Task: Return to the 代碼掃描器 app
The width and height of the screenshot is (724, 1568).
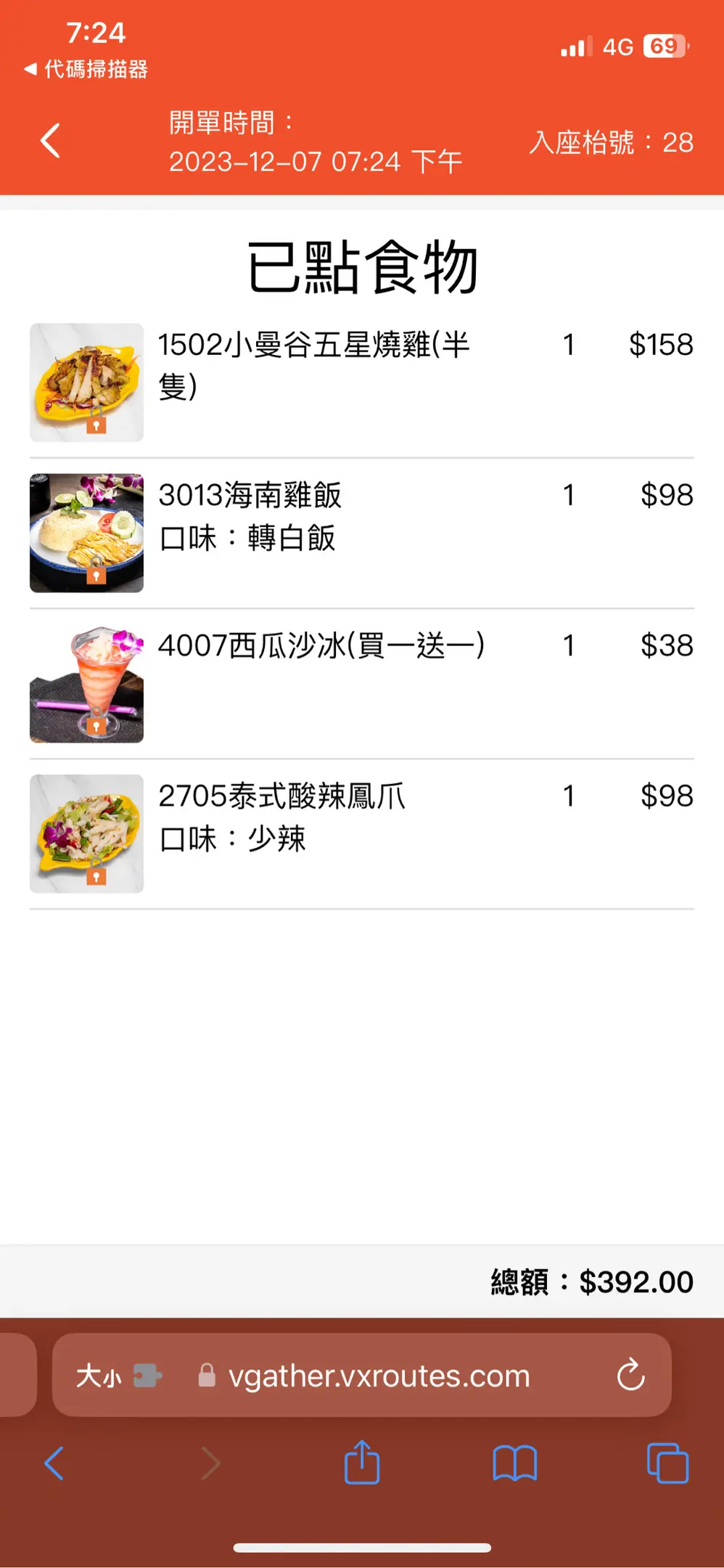Action: 86,70
